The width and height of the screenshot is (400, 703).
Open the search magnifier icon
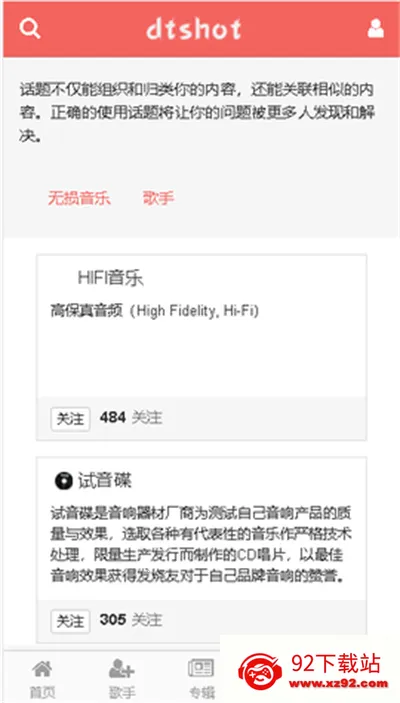point(30,29)
